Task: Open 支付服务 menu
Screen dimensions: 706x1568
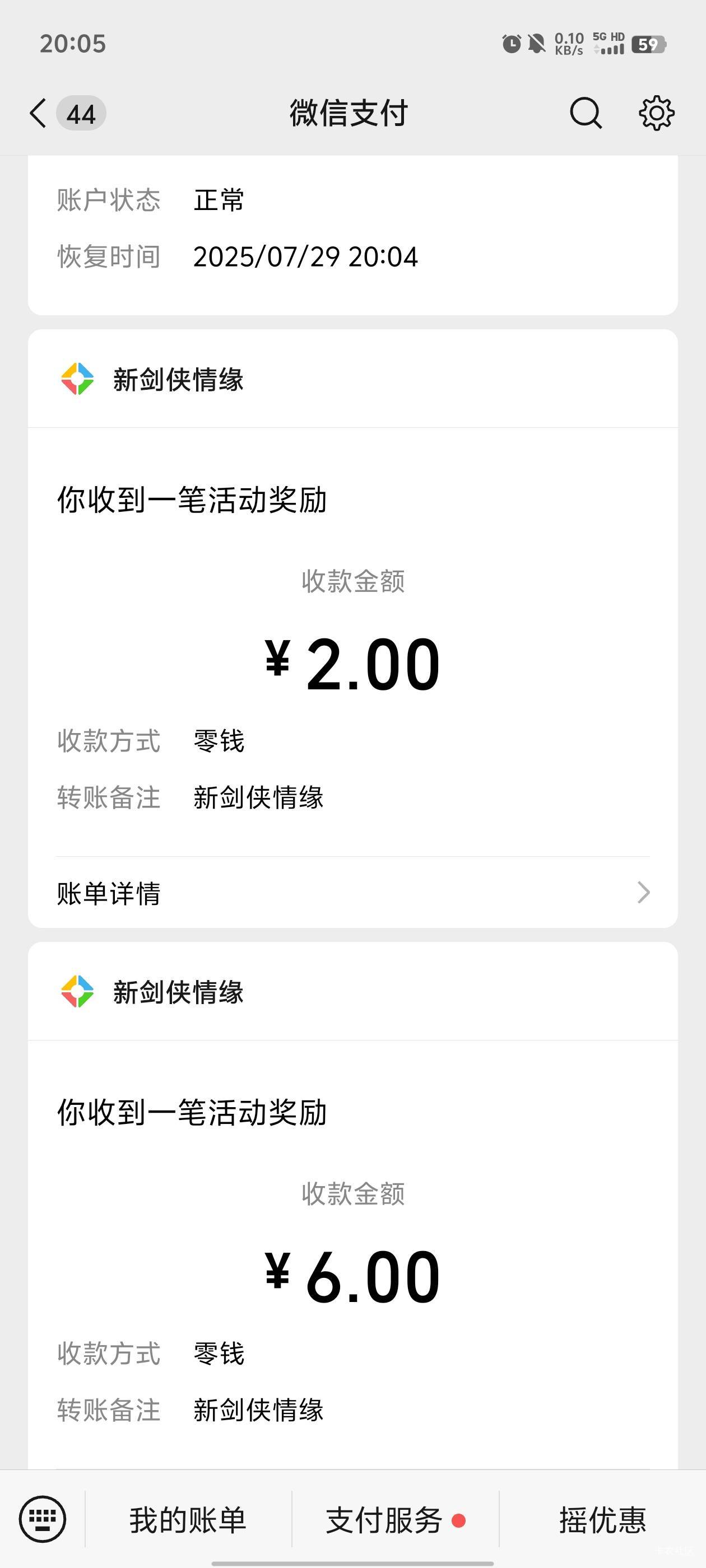Action: [396, 1520]
